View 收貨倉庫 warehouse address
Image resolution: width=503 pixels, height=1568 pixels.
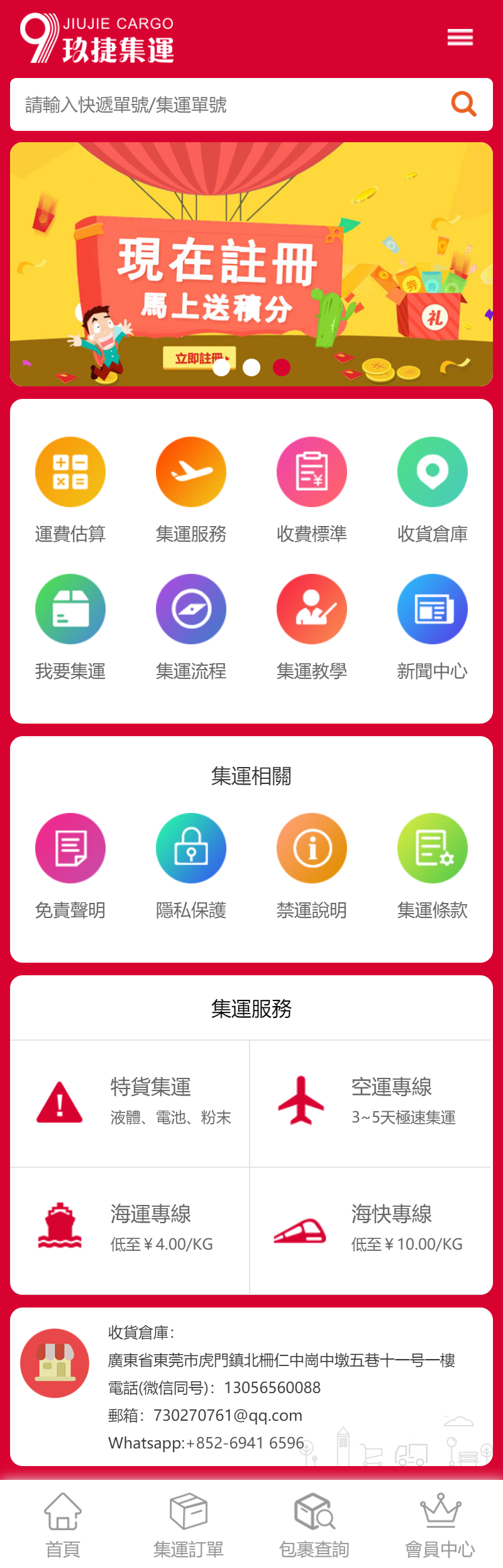[x=433, y=489]
